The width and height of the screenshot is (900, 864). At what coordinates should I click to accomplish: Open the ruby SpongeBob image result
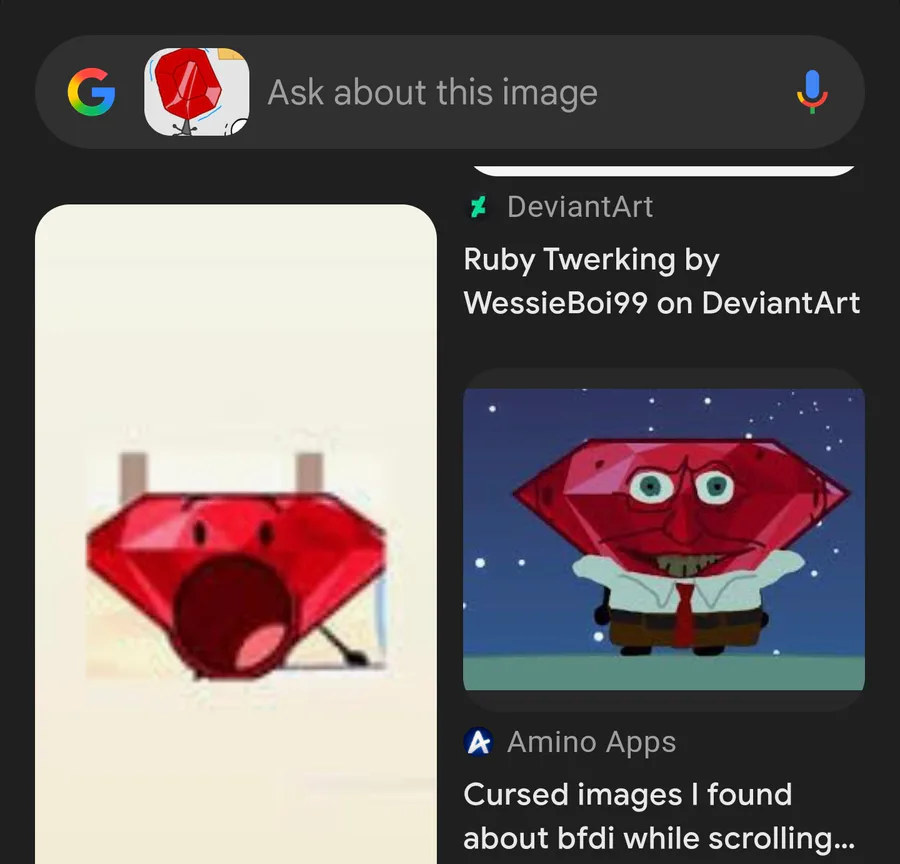click(x=663, y=539)
